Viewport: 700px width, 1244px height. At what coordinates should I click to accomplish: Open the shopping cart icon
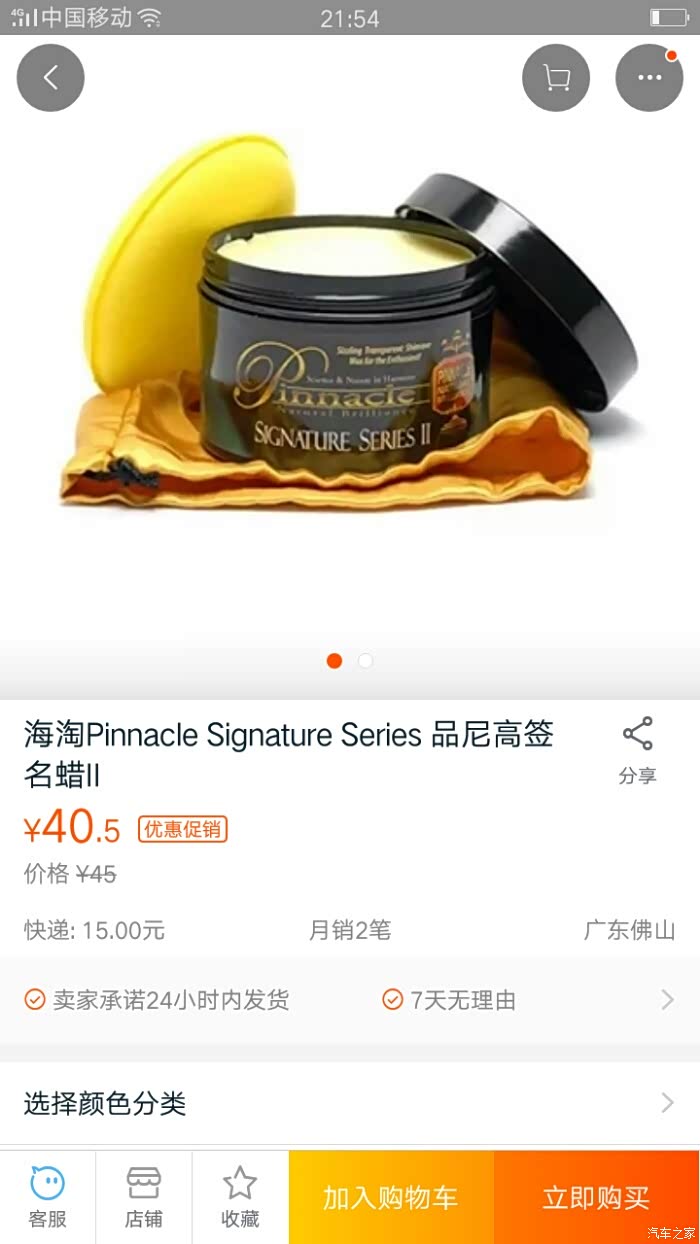[556, 78]
